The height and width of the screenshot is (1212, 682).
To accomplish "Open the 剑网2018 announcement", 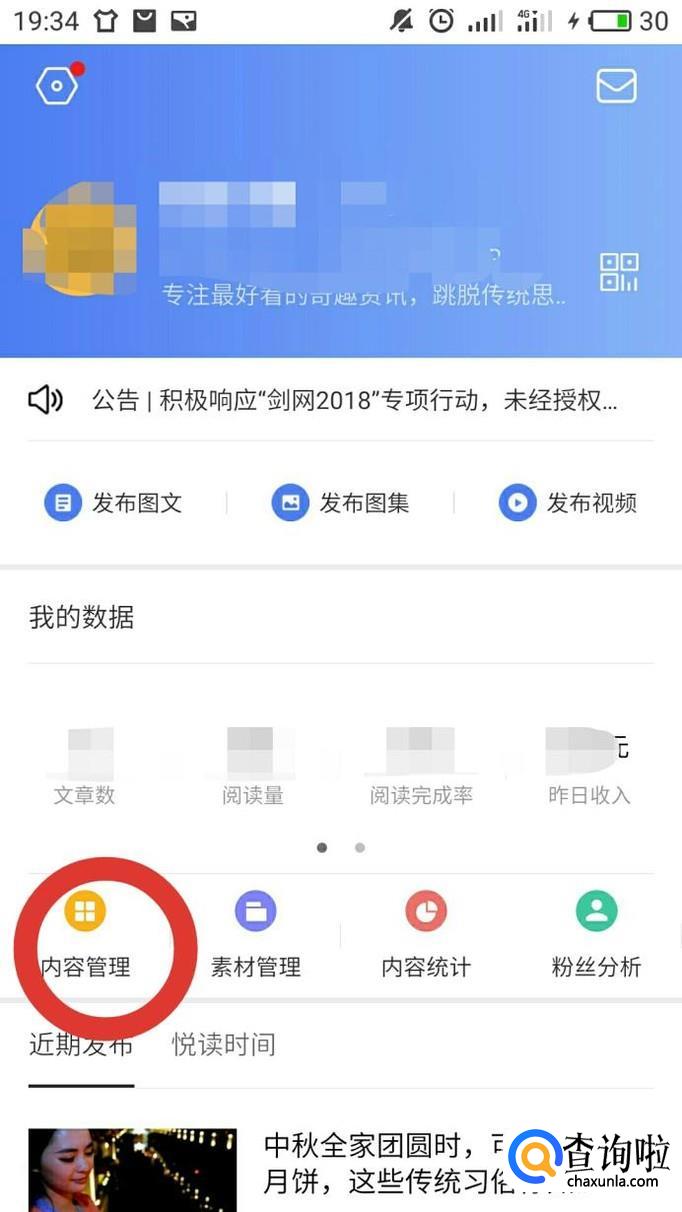I will click(x=354, y=401).
